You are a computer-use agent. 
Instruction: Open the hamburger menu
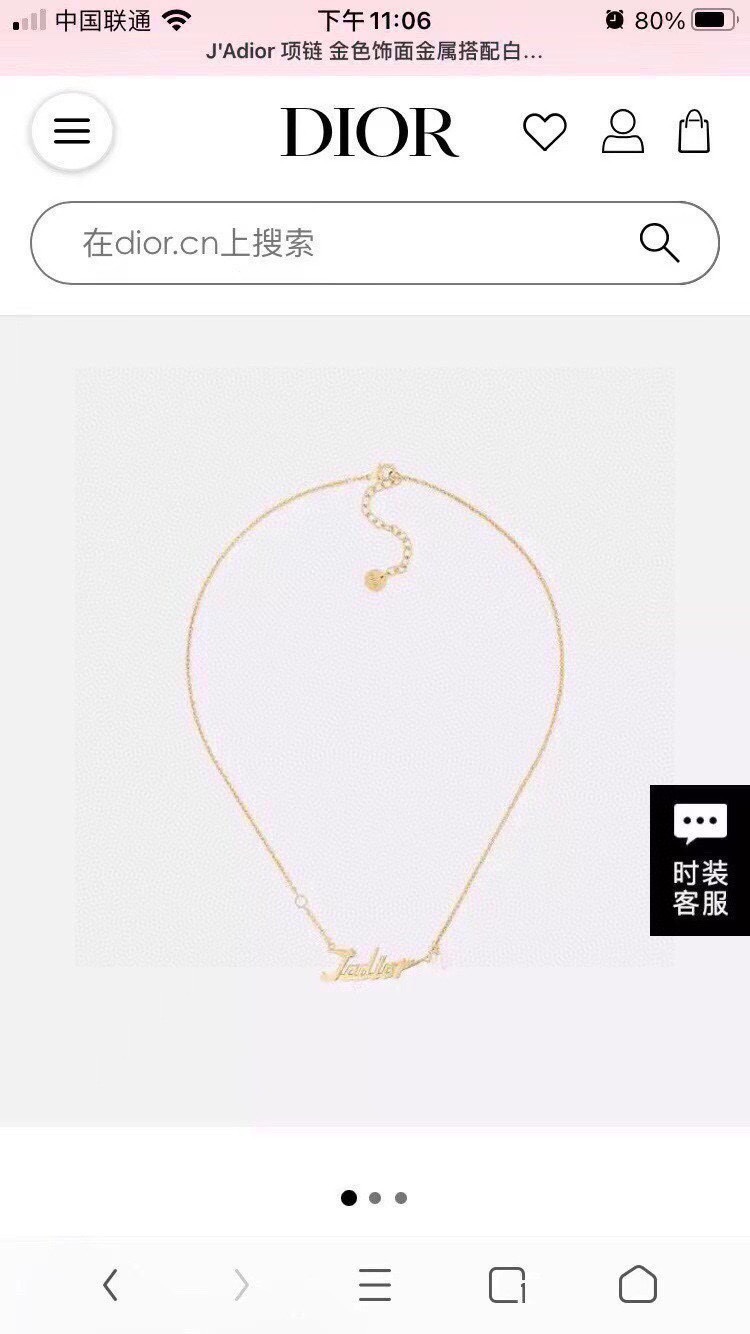[71, 131]
